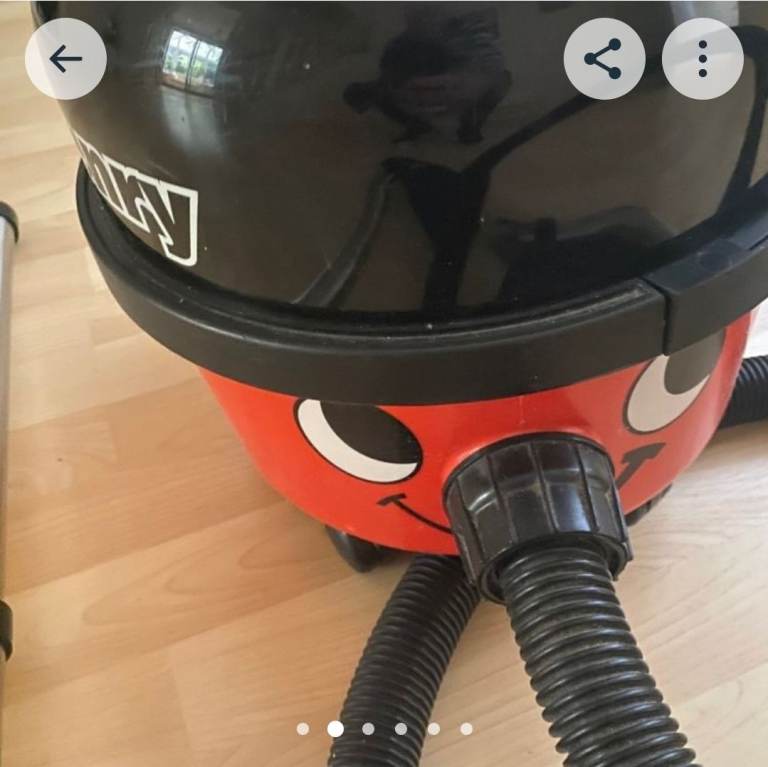This screenshot has height=767, width=768.
Task: Open the three-dot overflow menu
Action: (x=703, y=59)
